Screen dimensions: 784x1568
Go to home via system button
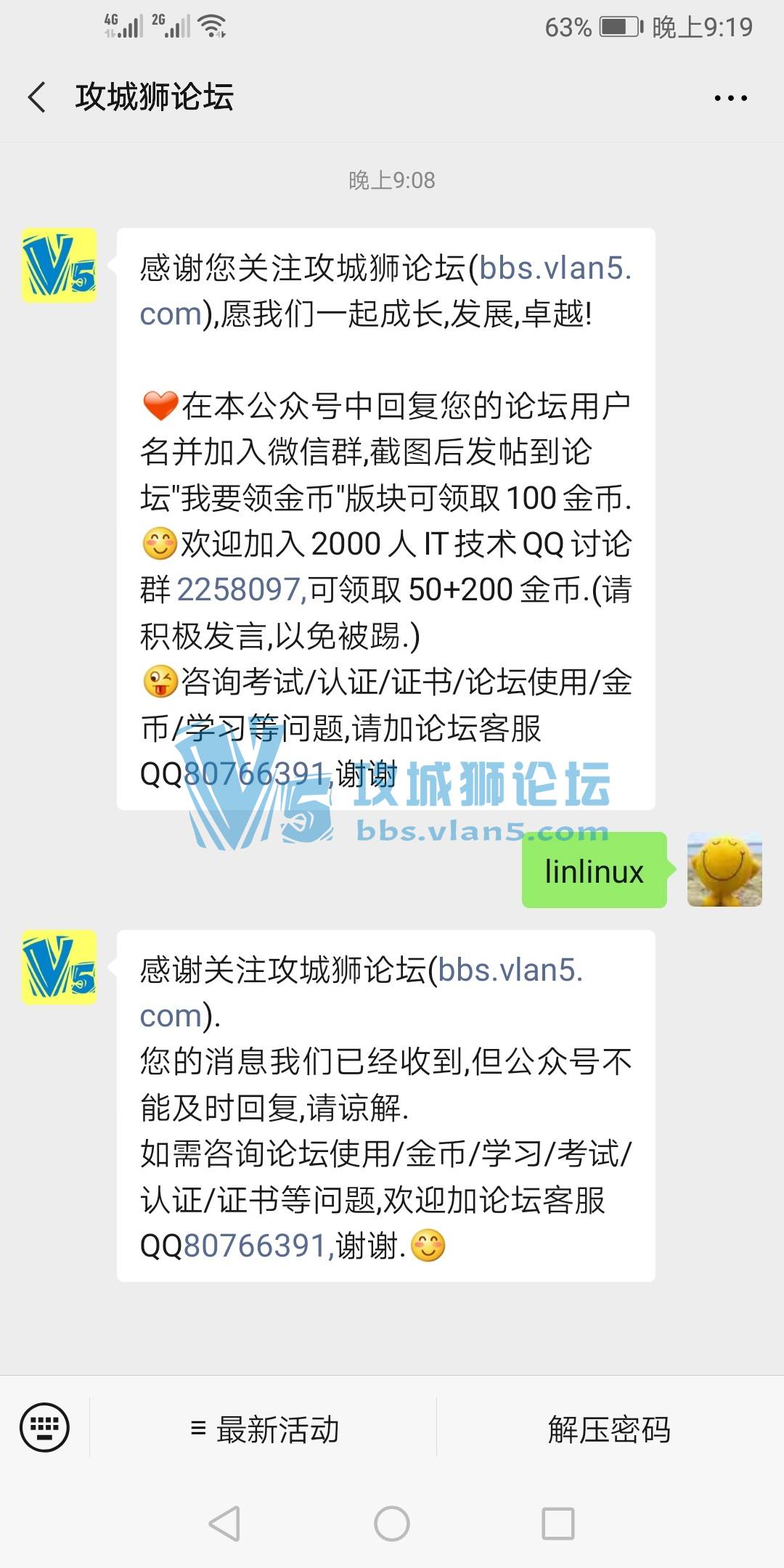(x=392, y=1523)
